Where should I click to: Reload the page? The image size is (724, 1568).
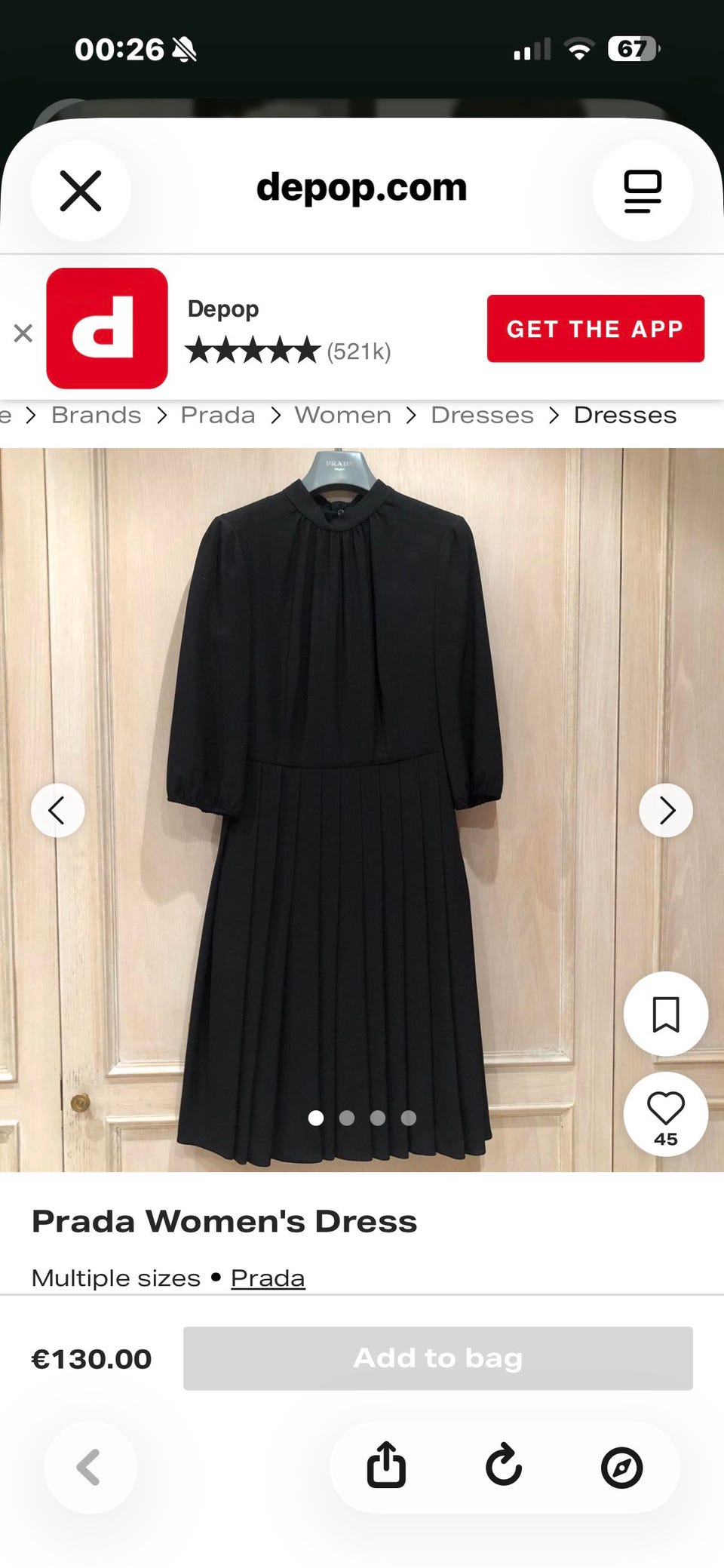(504, 1465)
